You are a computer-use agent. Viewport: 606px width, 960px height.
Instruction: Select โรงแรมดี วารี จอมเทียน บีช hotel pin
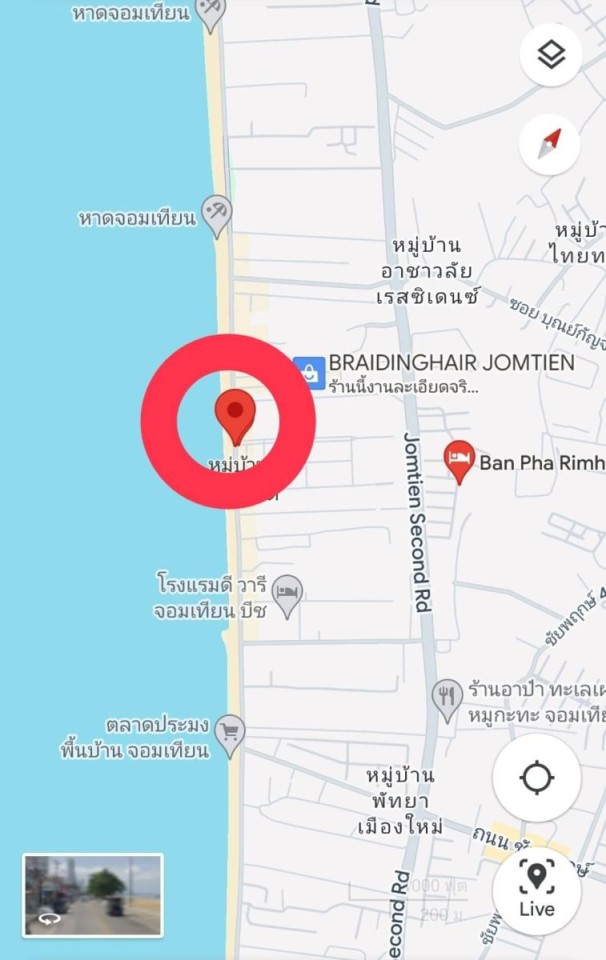(287, 595)
